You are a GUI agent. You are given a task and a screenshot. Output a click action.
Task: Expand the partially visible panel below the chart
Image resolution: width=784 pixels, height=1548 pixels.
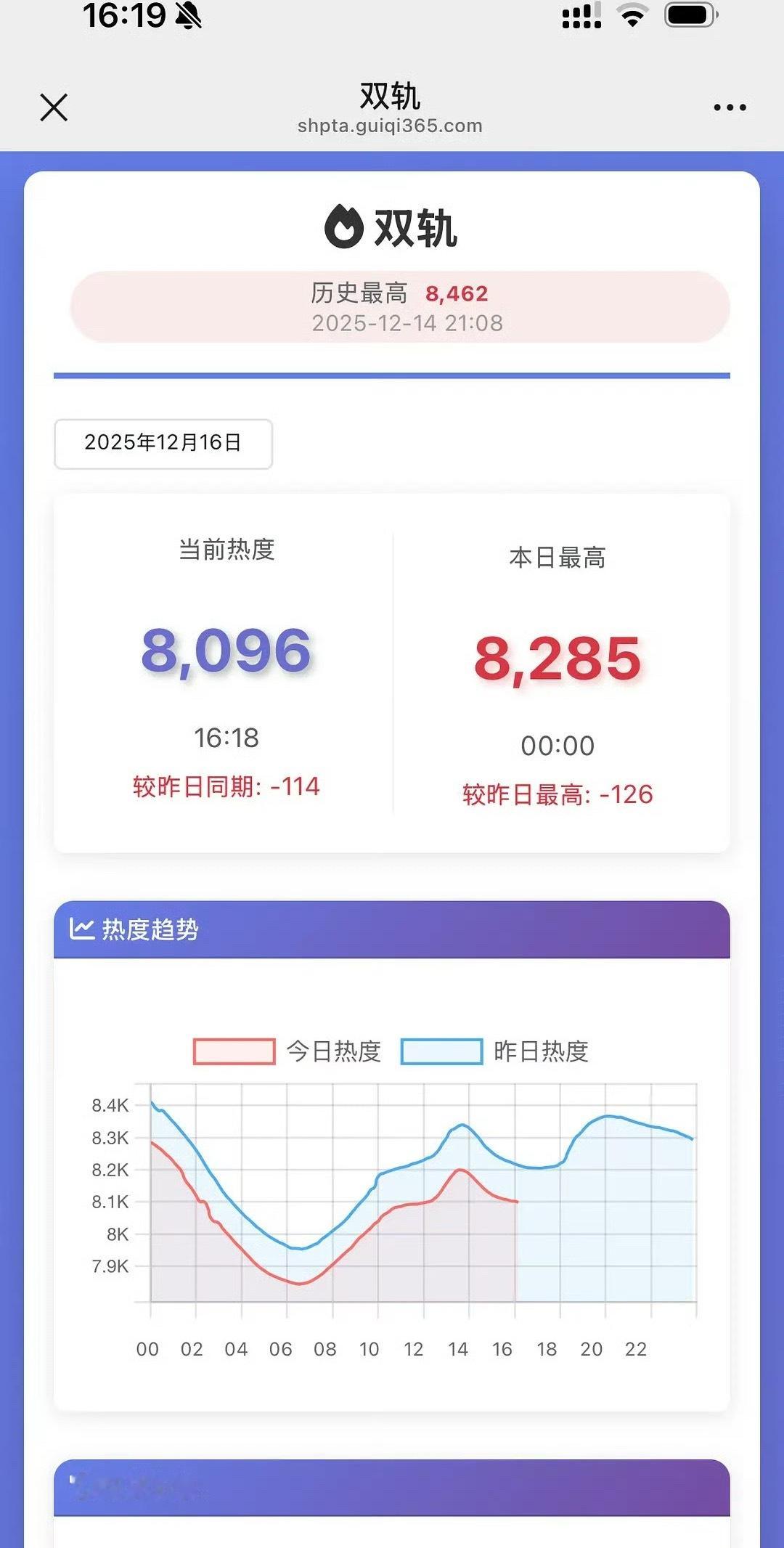pos(392,1496)
